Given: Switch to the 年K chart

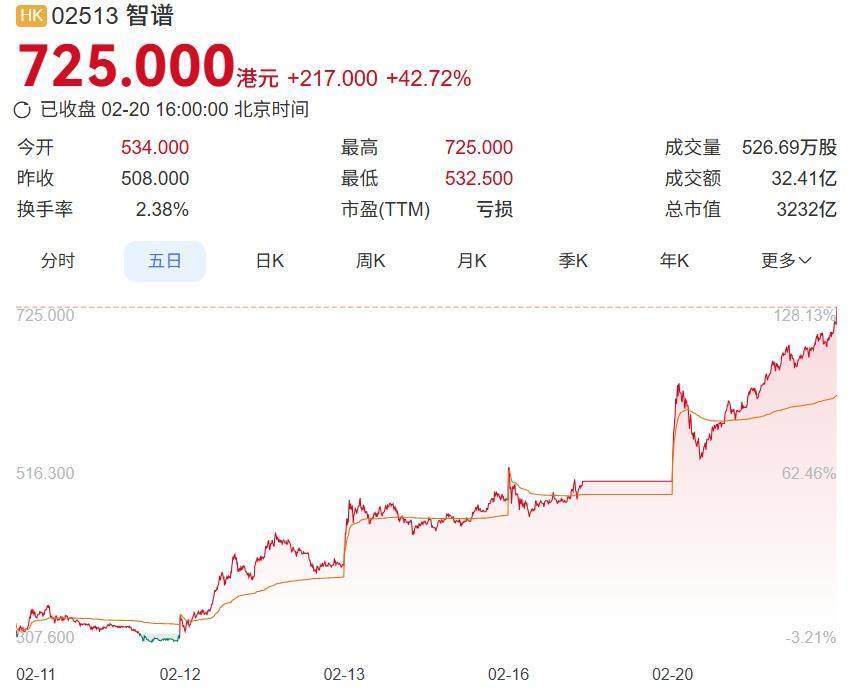Looking at the screenshot, I should pos(674,261).
